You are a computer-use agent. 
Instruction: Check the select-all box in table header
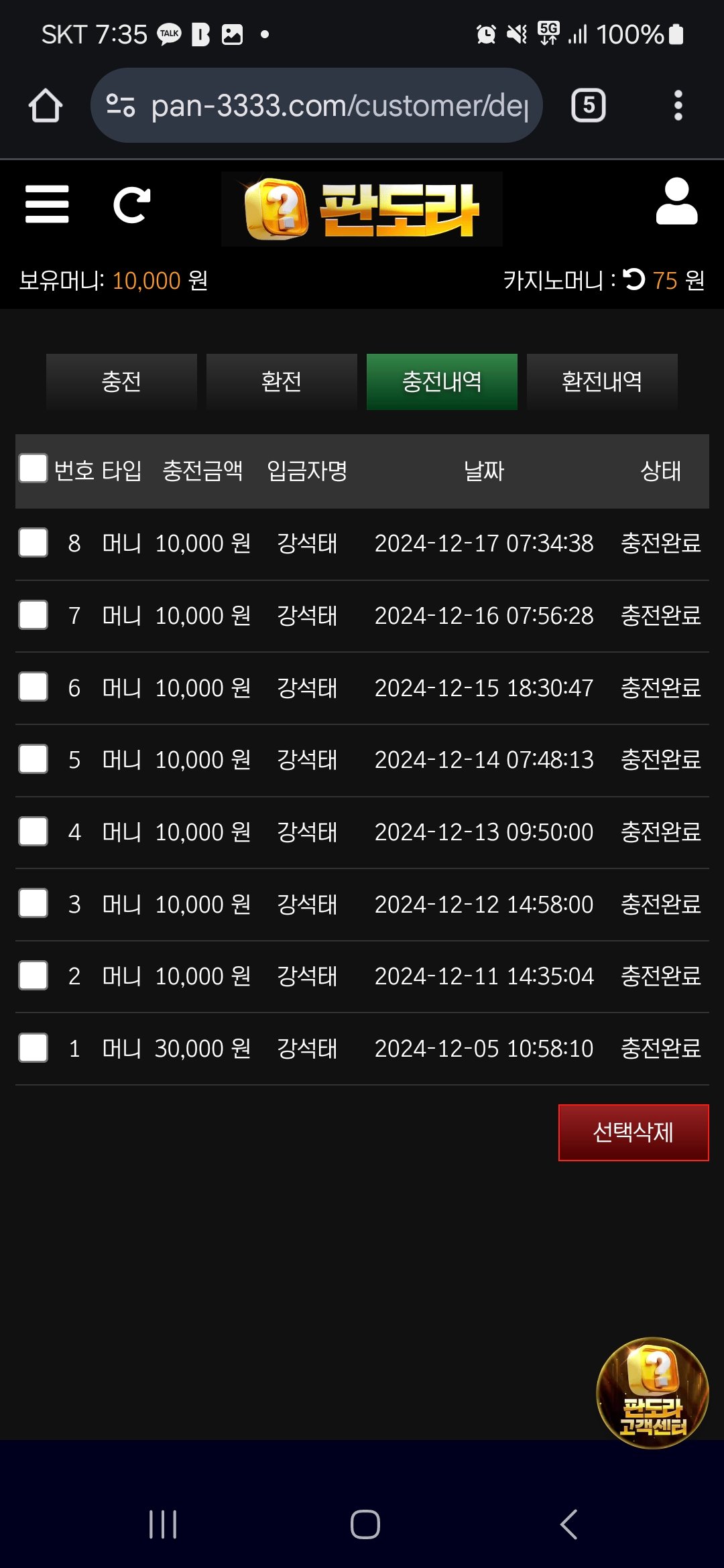tap(34, 468)
